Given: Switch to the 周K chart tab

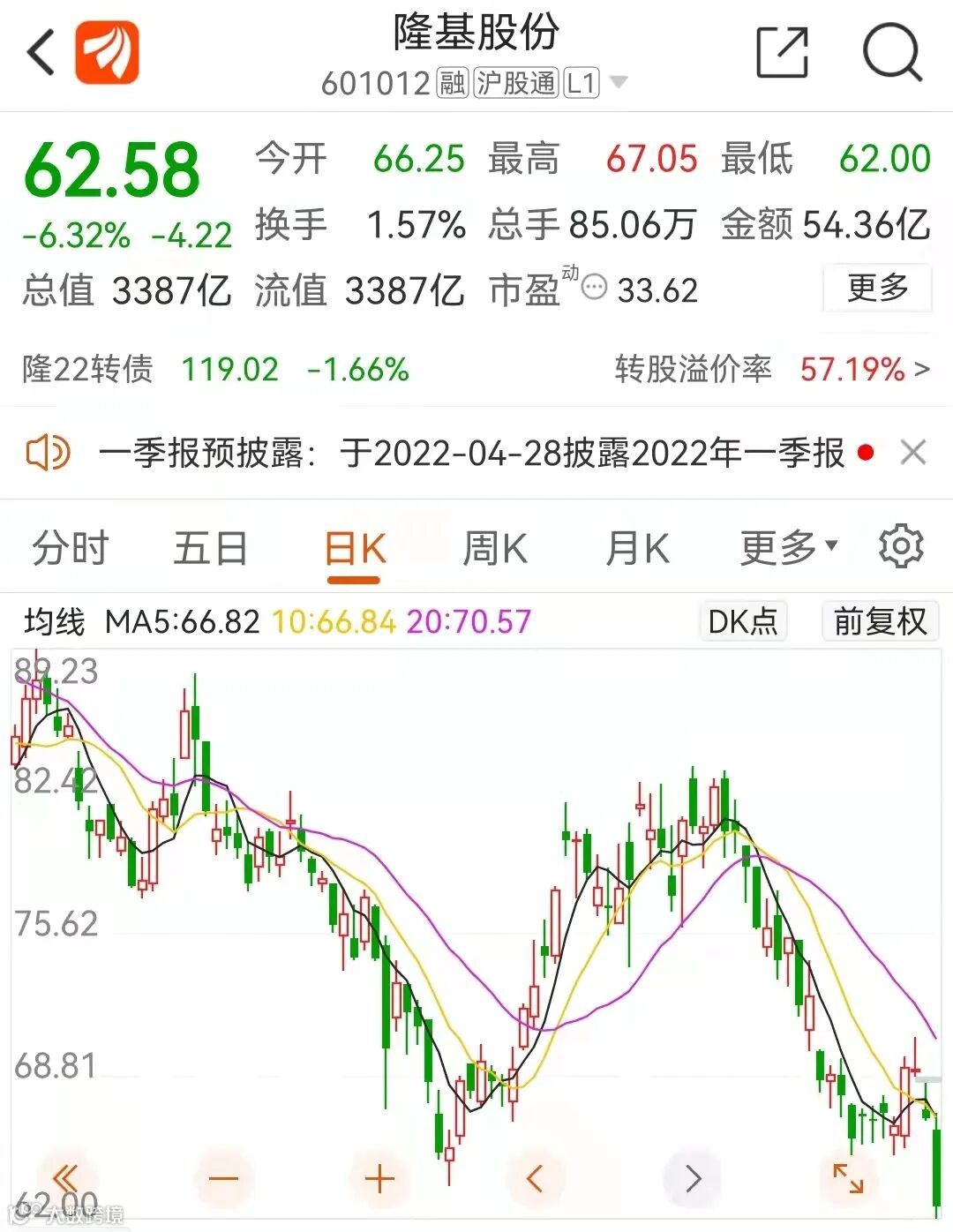Looking at the screenshot, I should tap(495, 548).
